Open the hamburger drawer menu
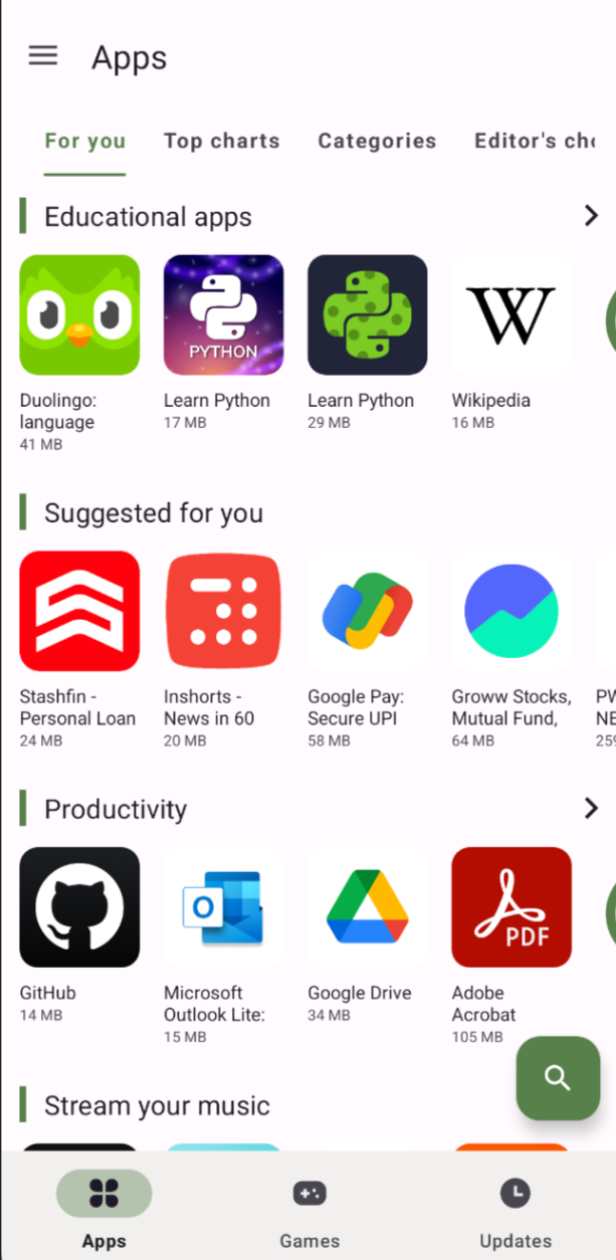616x1260 pixels. click(43, 56)
